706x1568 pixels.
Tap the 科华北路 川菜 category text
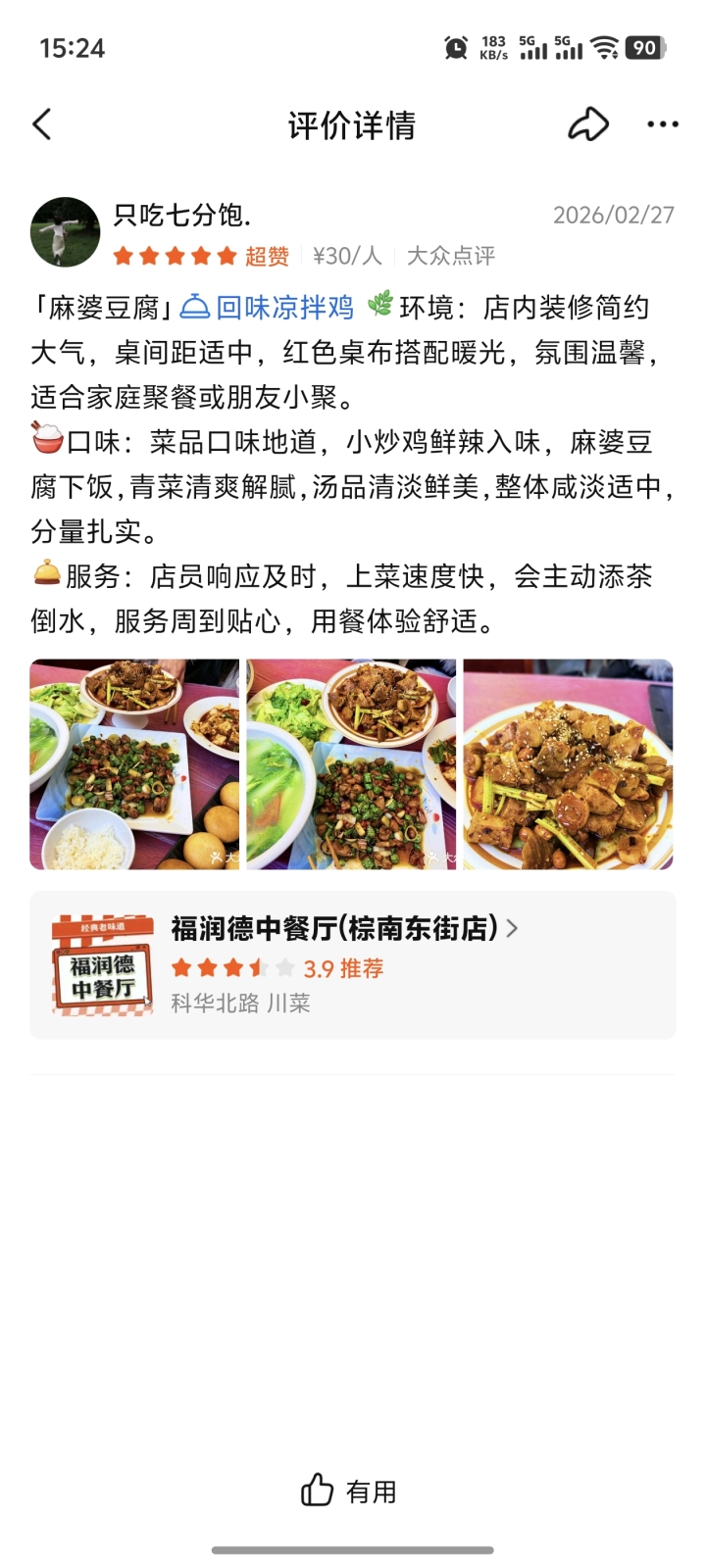(241, 1004)
